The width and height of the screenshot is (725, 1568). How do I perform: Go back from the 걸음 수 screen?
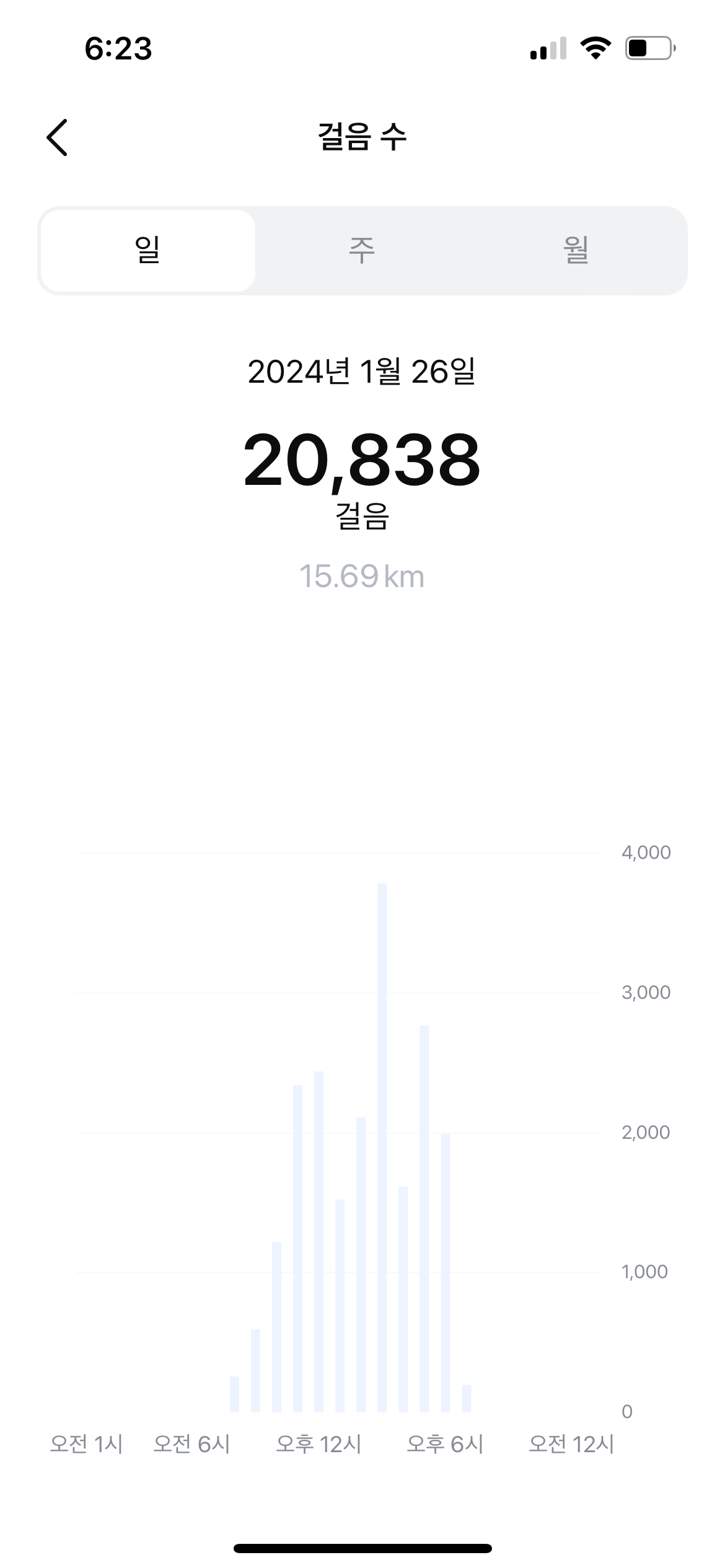point(57,137)
